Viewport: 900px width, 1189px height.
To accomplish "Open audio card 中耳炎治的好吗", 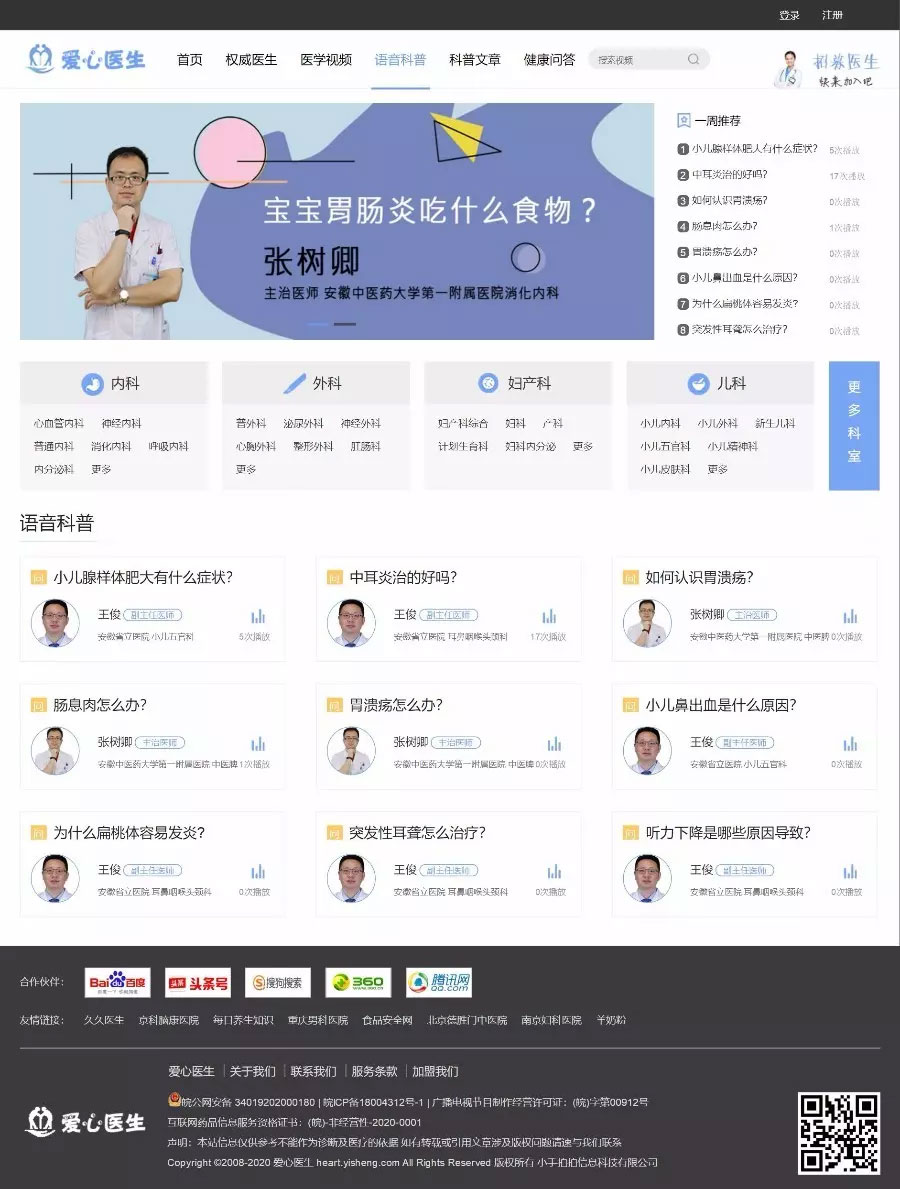I will point(403,578).
